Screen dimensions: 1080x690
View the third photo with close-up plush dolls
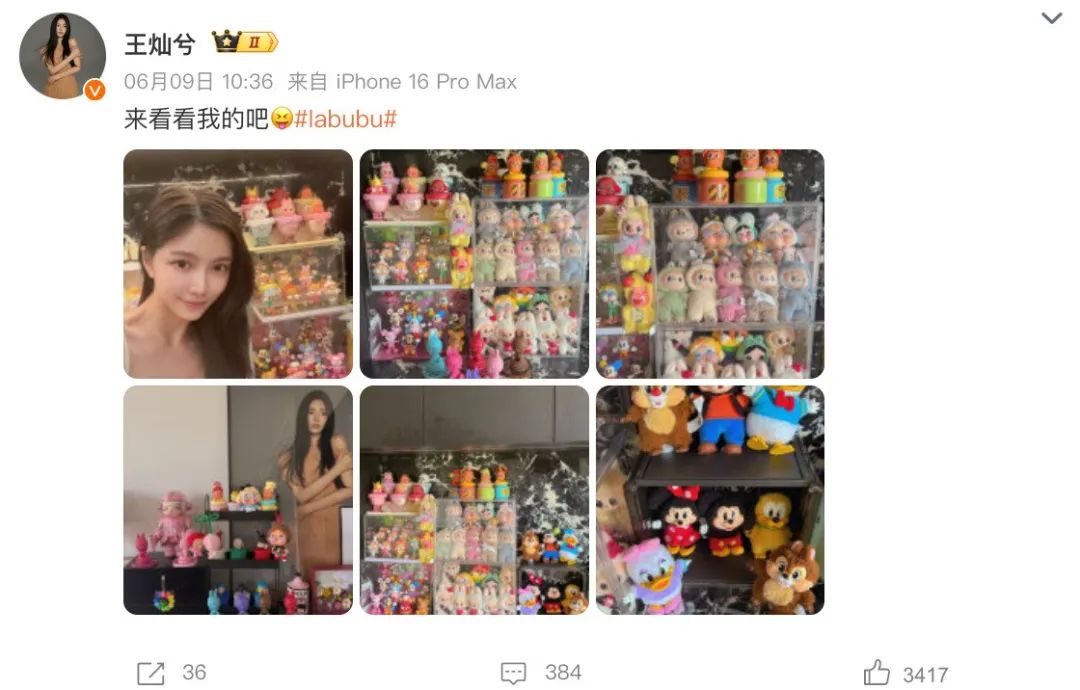[710, 264]
